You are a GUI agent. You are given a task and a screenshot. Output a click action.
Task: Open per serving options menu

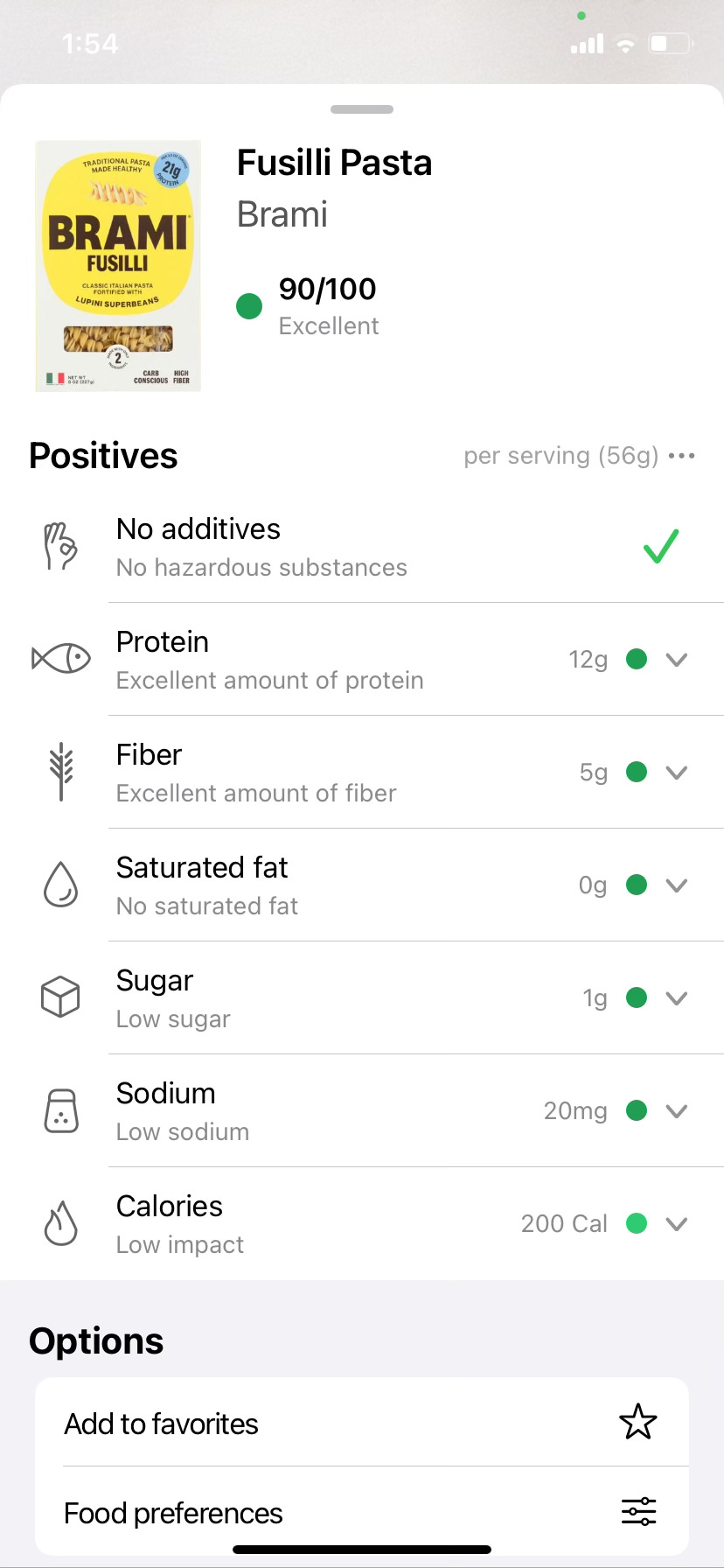coord(681,456)
